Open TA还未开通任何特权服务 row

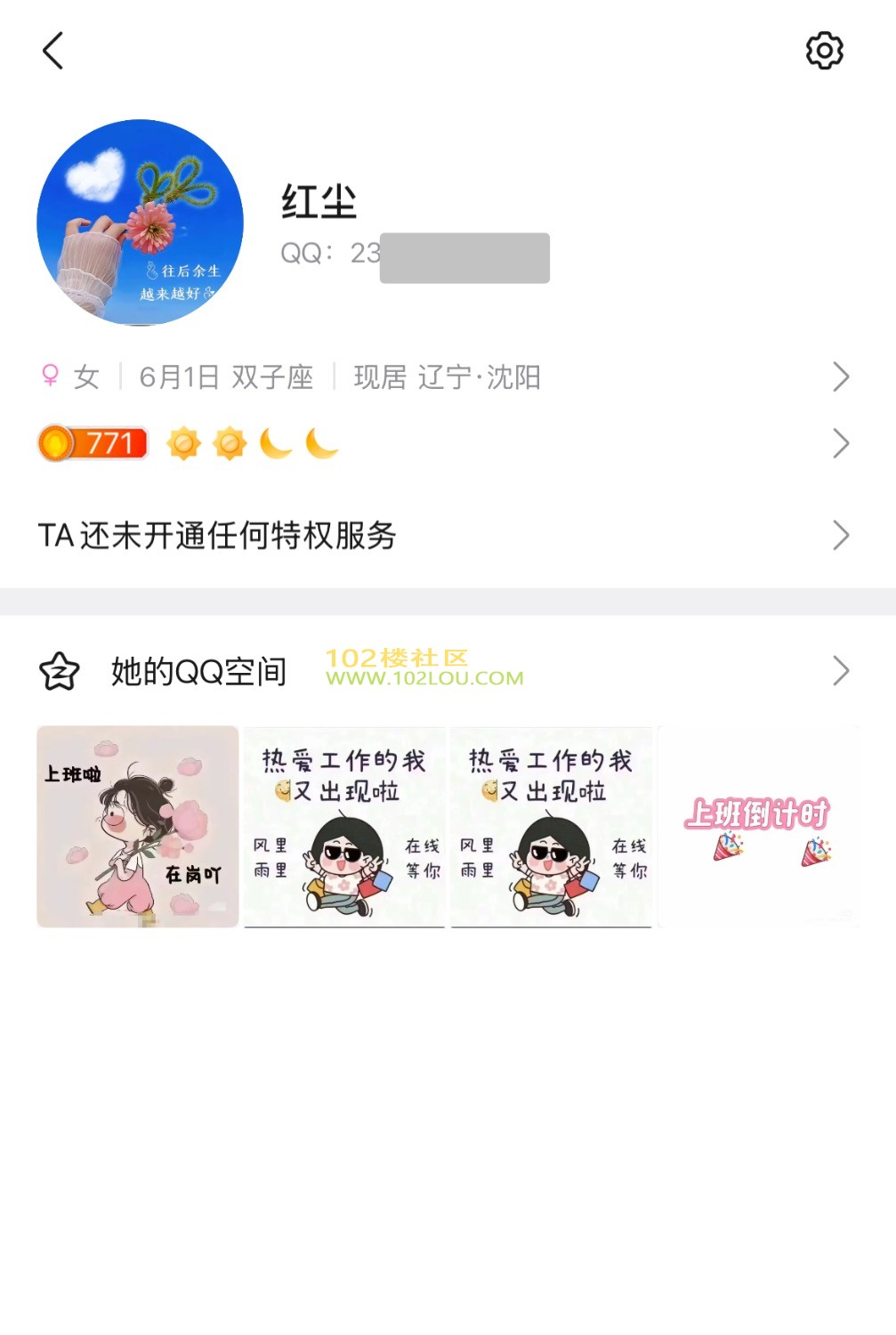445,536
